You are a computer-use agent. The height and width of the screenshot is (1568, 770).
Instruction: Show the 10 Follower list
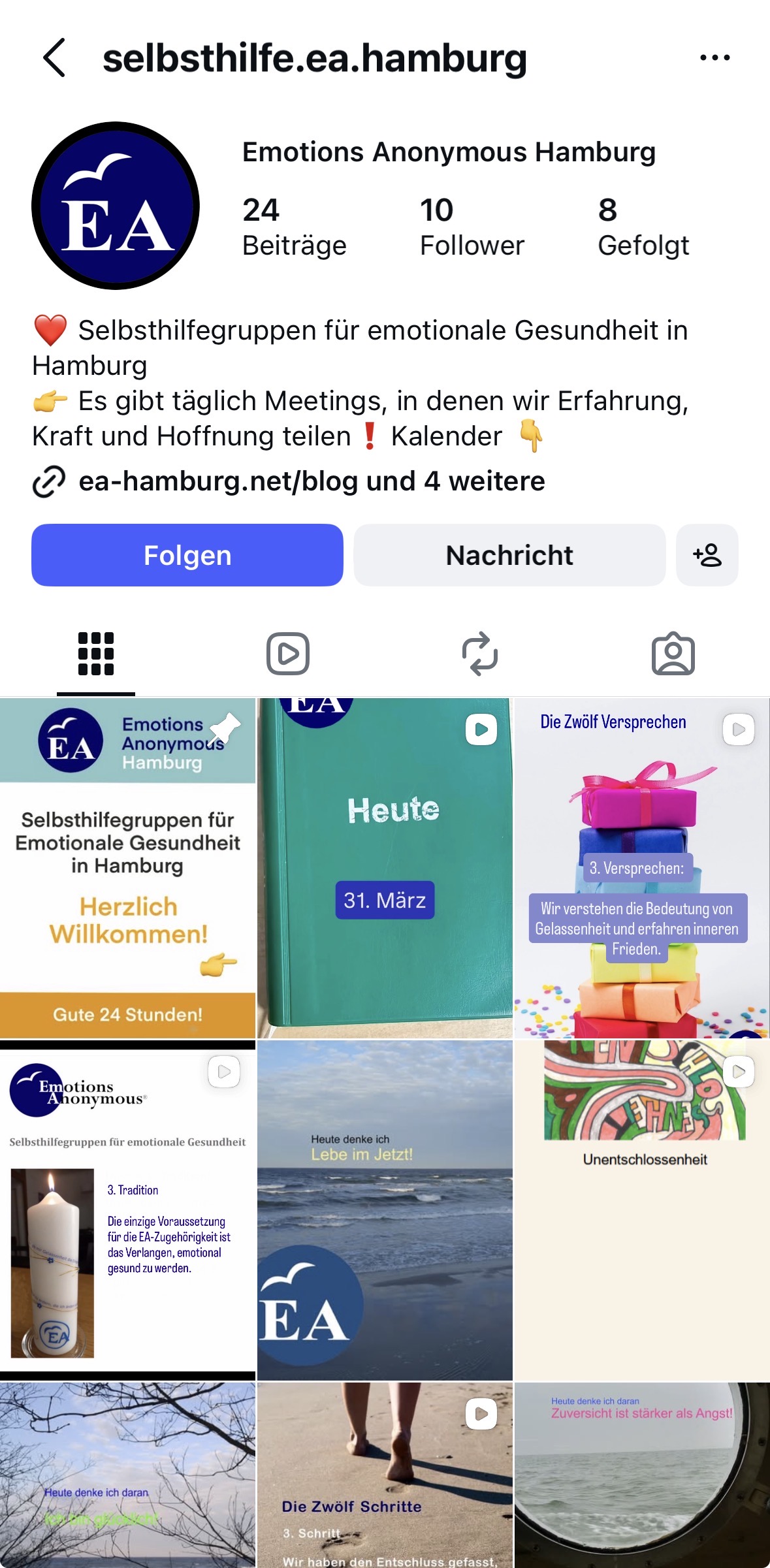pyautogui.click(x=472, y=227)
